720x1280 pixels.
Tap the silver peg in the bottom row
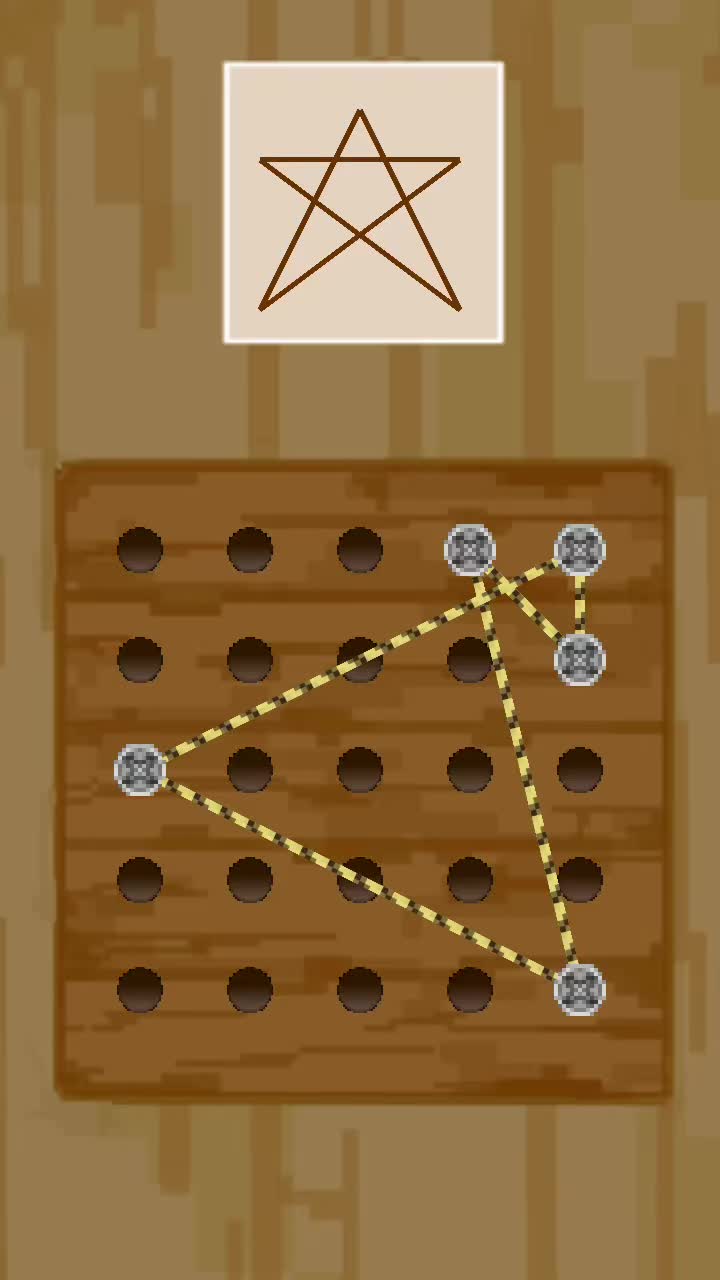point(580,990)
